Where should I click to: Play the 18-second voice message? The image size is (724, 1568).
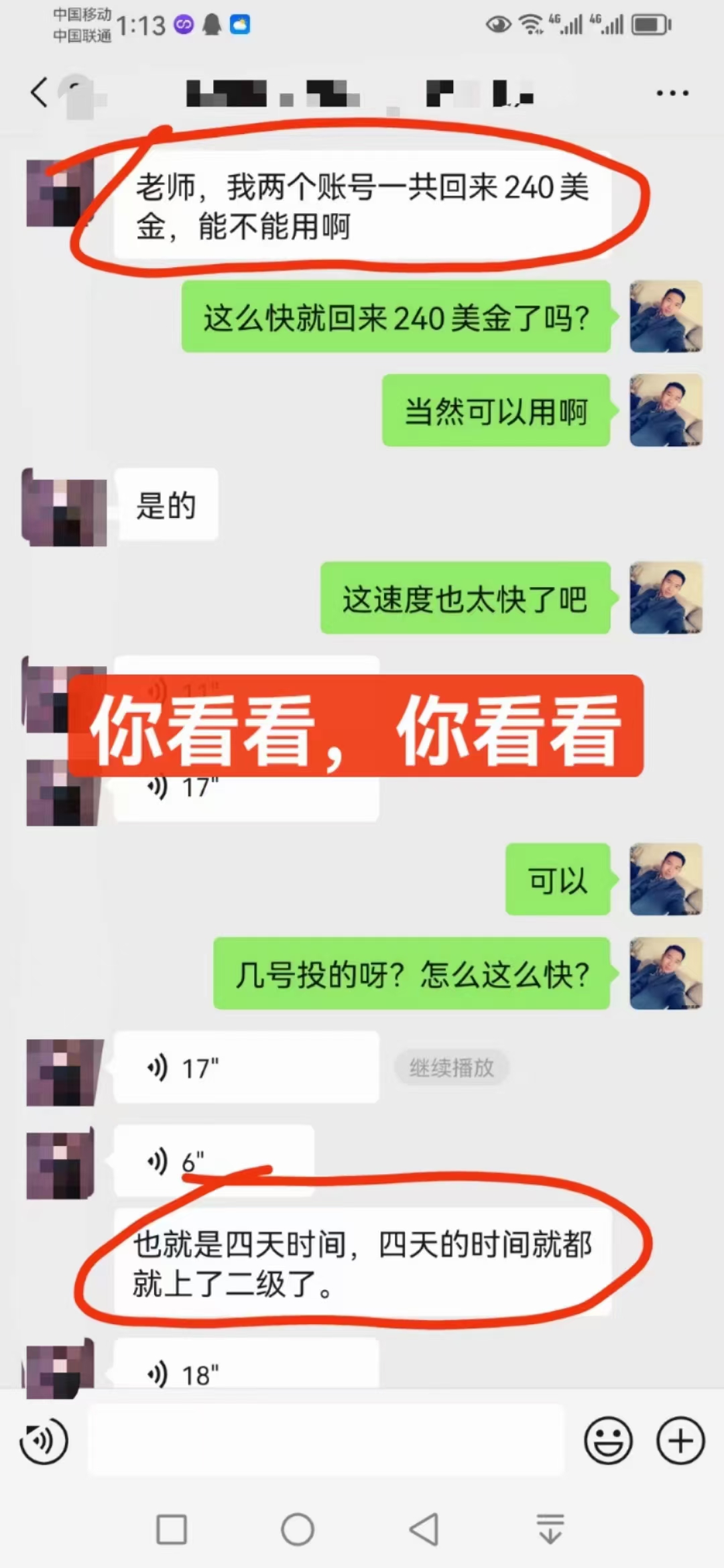click(x=245, y=1374)
